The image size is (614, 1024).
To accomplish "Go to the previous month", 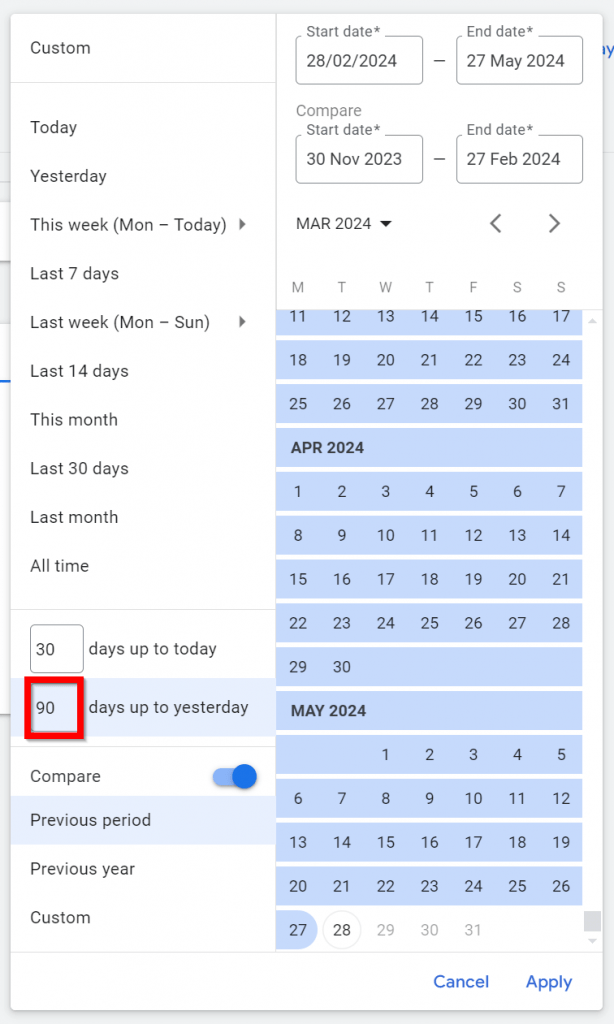I will [496, 223].
